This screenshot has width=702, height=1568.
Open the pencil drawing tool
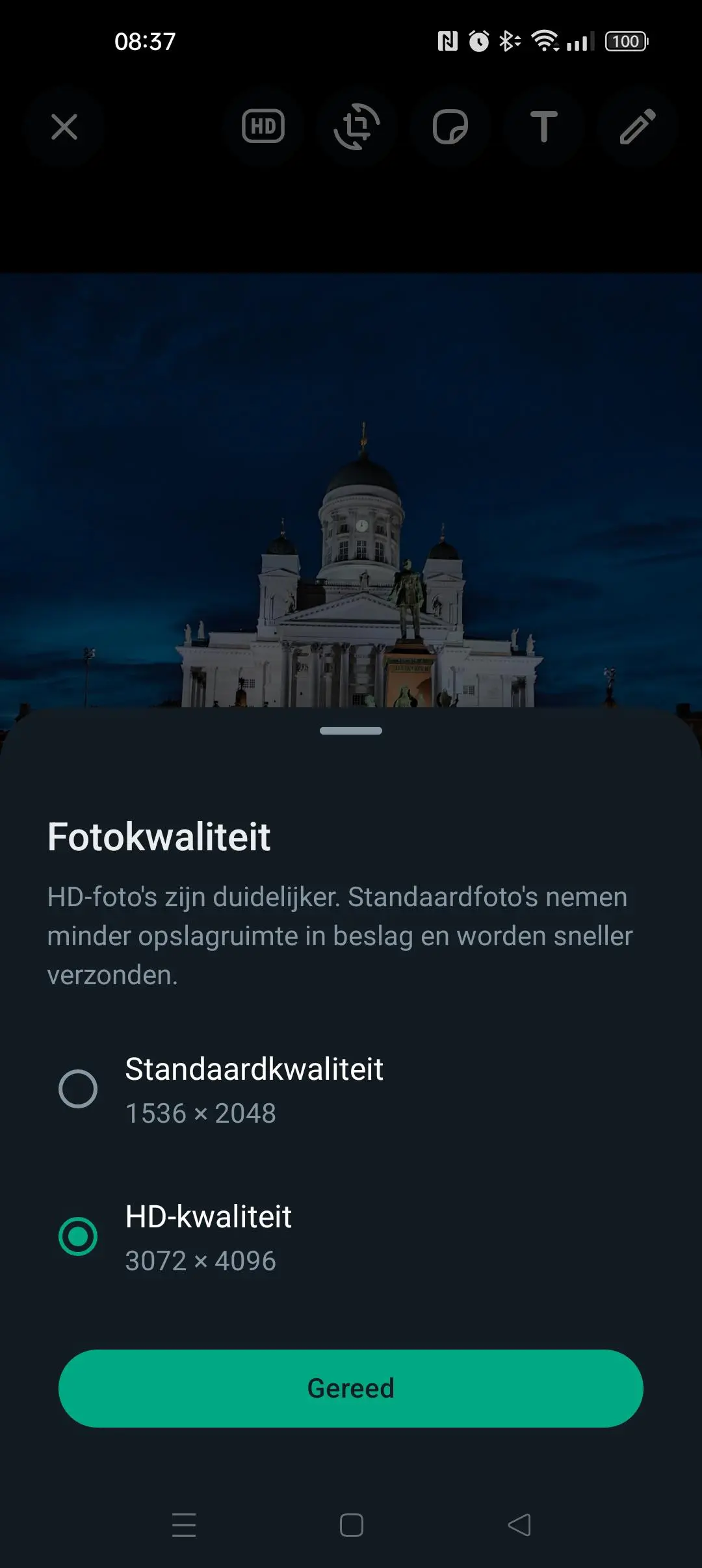[x=638, y=127]
